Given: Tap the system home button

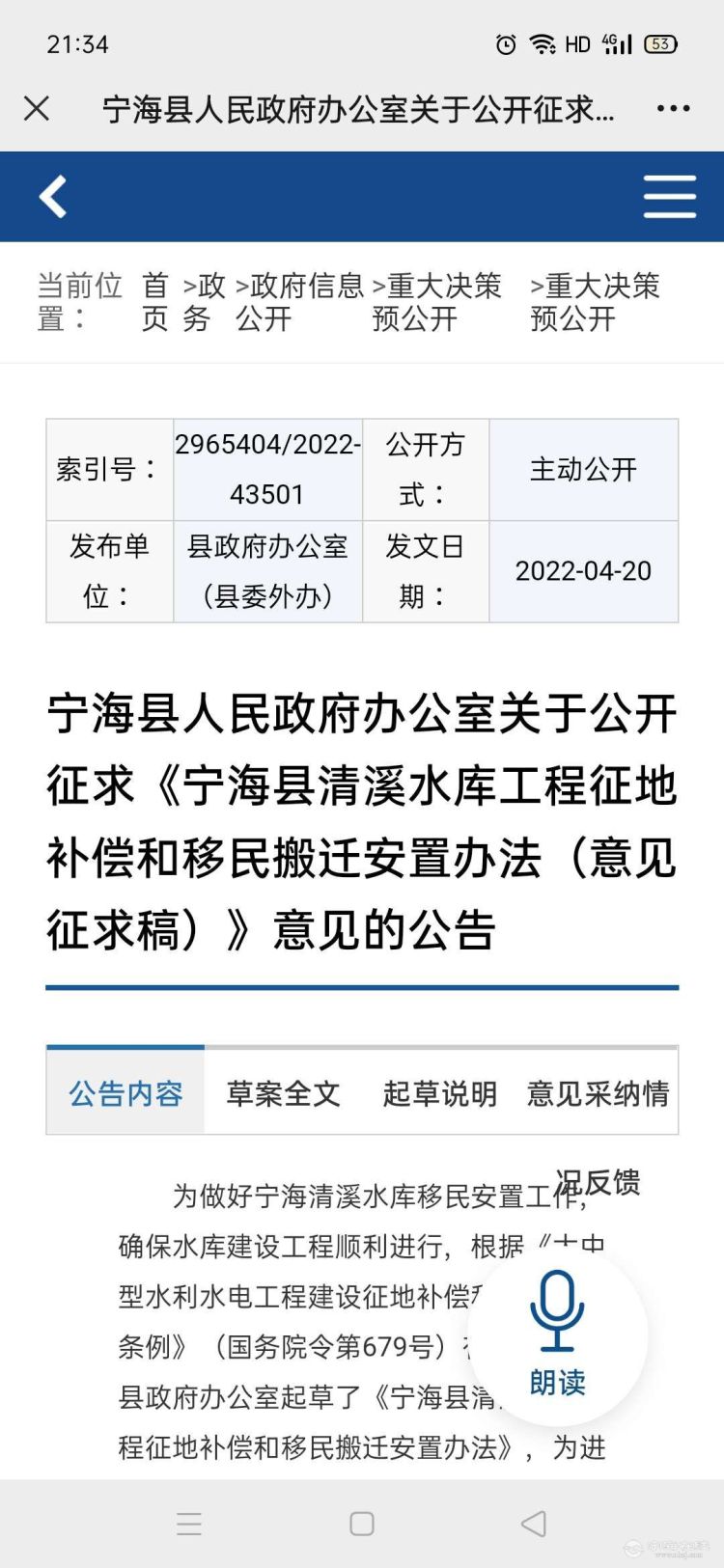Looking at the screenshot, I should coord(362,1524).
